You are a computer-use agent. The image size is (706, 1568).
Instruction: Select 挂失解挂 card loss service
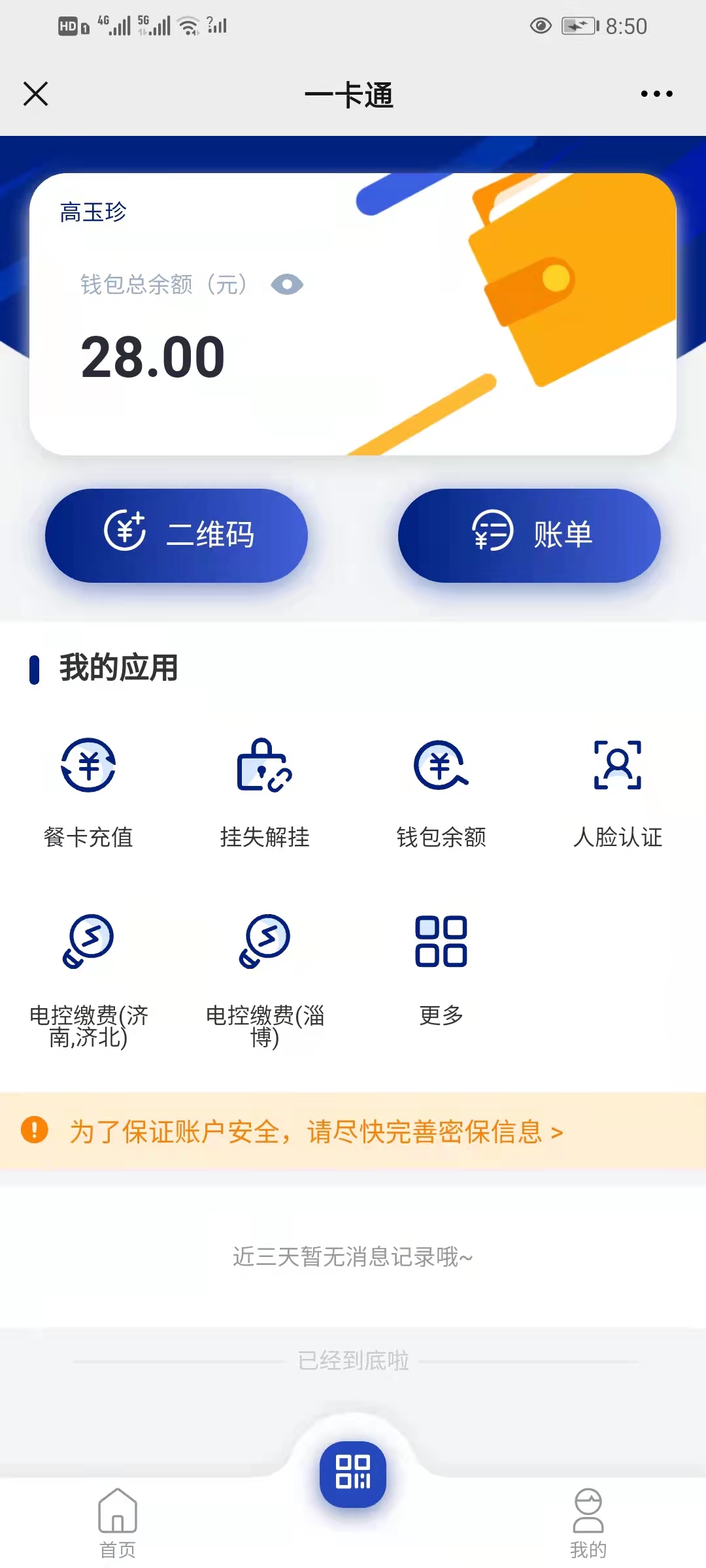click(265, 791)
